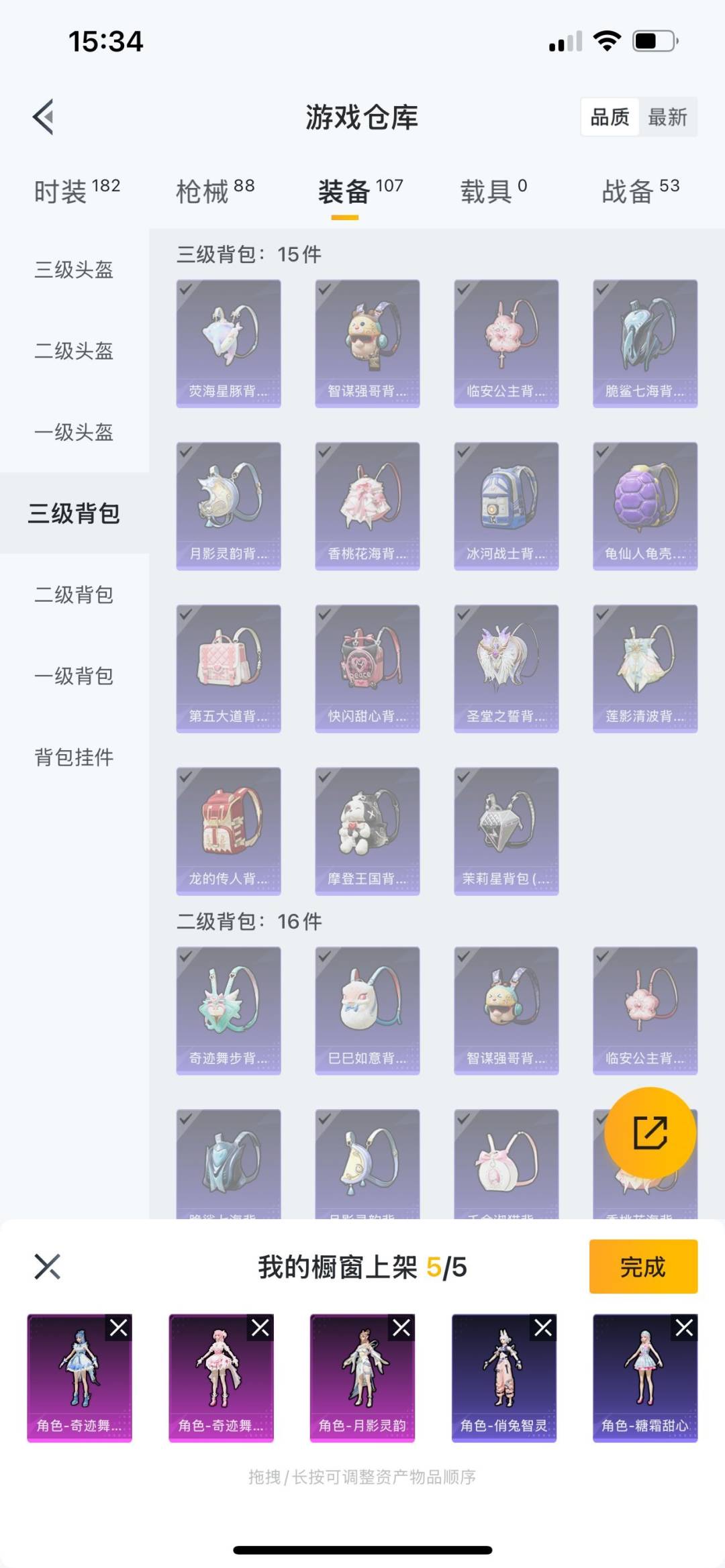
Task: Sort by 品质
Action: (610, 117)
